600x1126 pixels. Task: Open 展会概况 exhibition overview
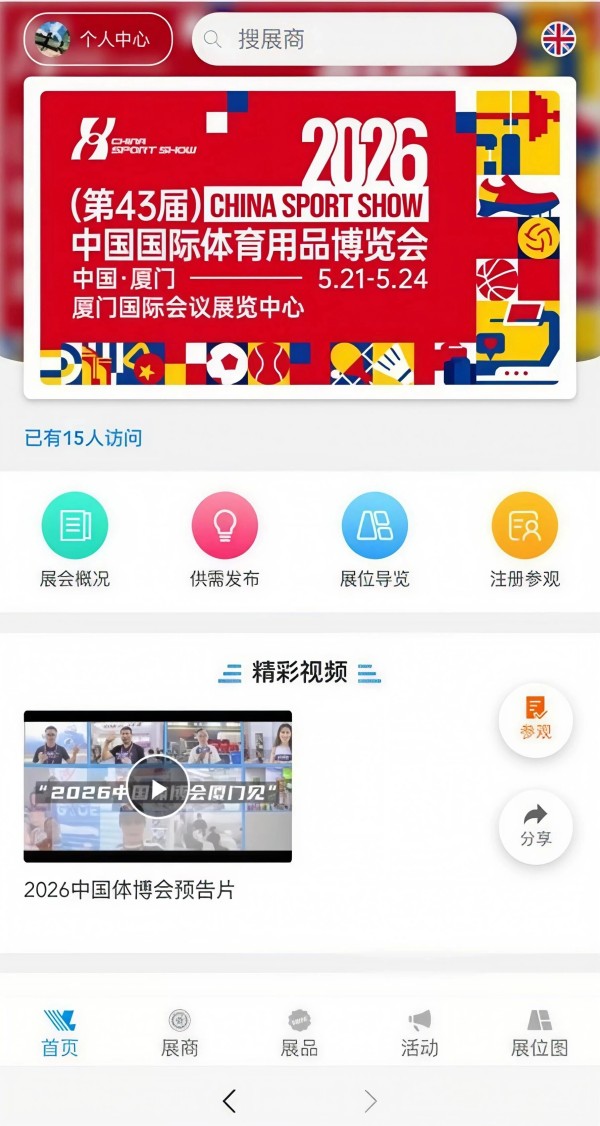click(75, 540)
